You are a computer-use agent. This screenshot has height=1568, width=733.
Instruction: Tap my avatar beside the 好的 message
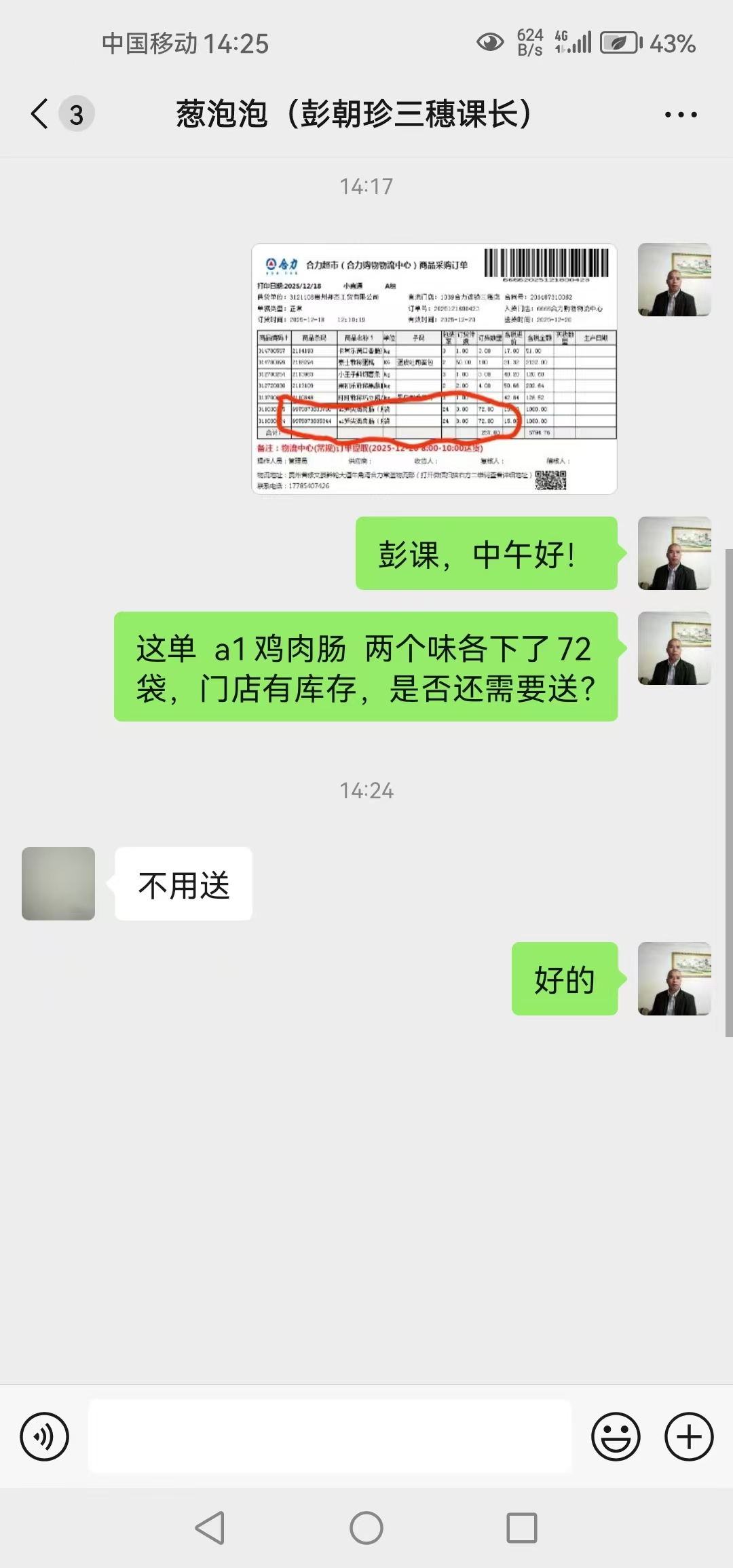point(674,979)
